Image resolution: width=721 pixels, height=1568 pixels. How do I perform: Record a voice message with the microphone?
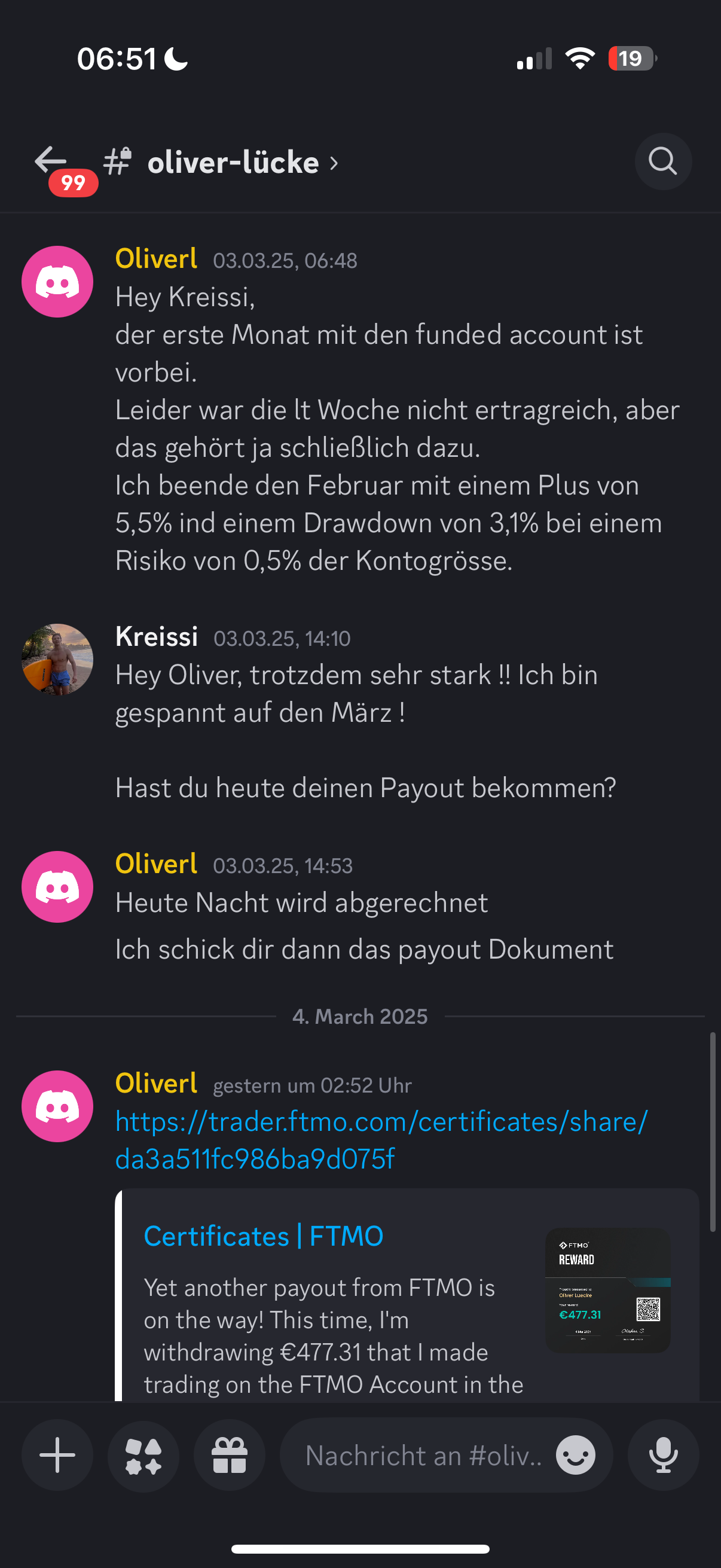pos(663,1455)
